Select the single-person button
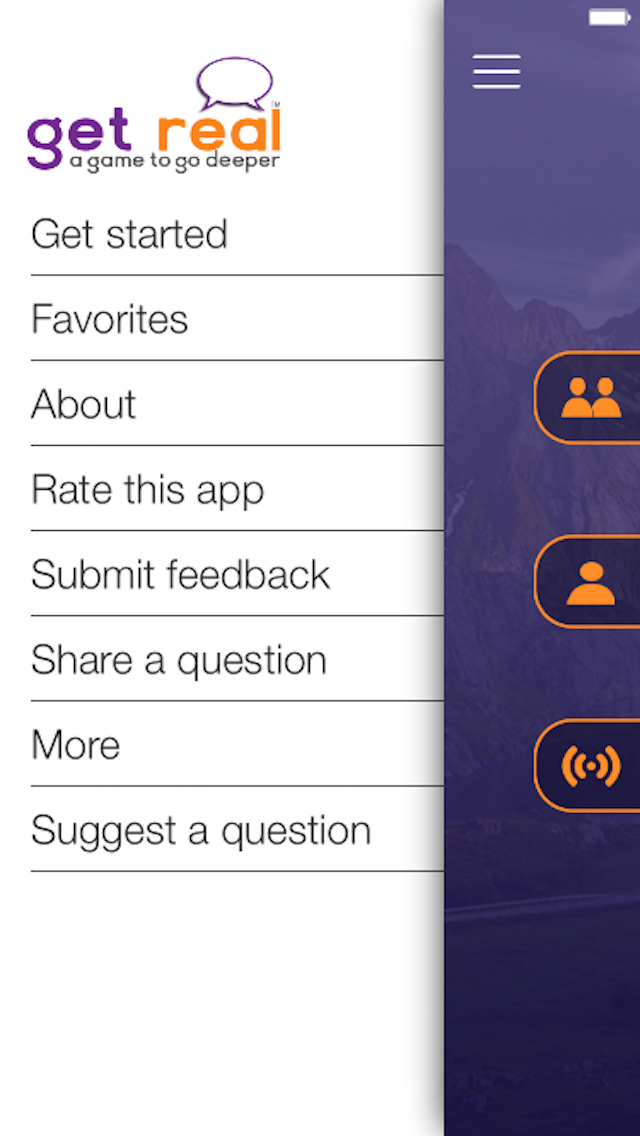 [591, 582]
